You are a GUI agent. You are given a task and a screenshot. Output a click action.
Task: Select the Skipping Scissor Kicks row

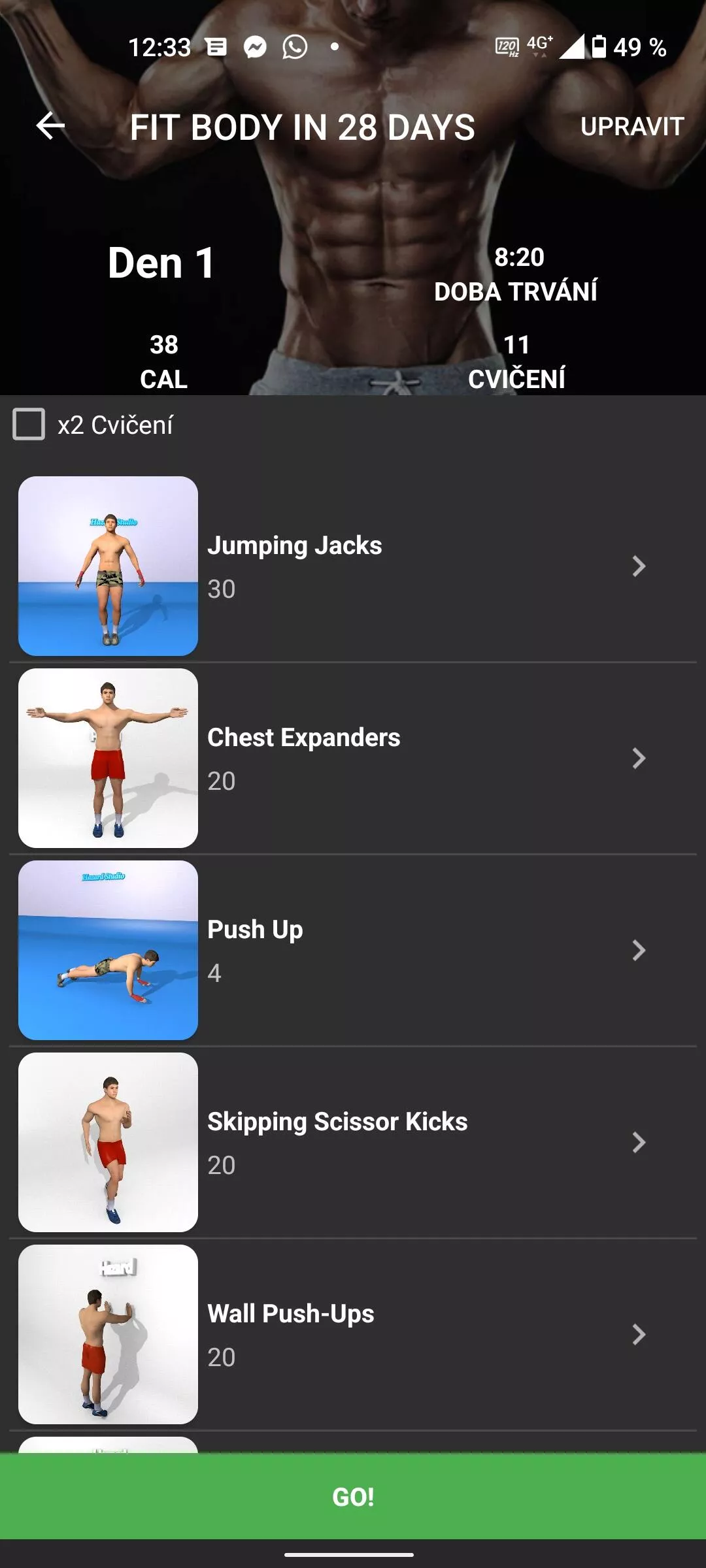point(353,1143)
